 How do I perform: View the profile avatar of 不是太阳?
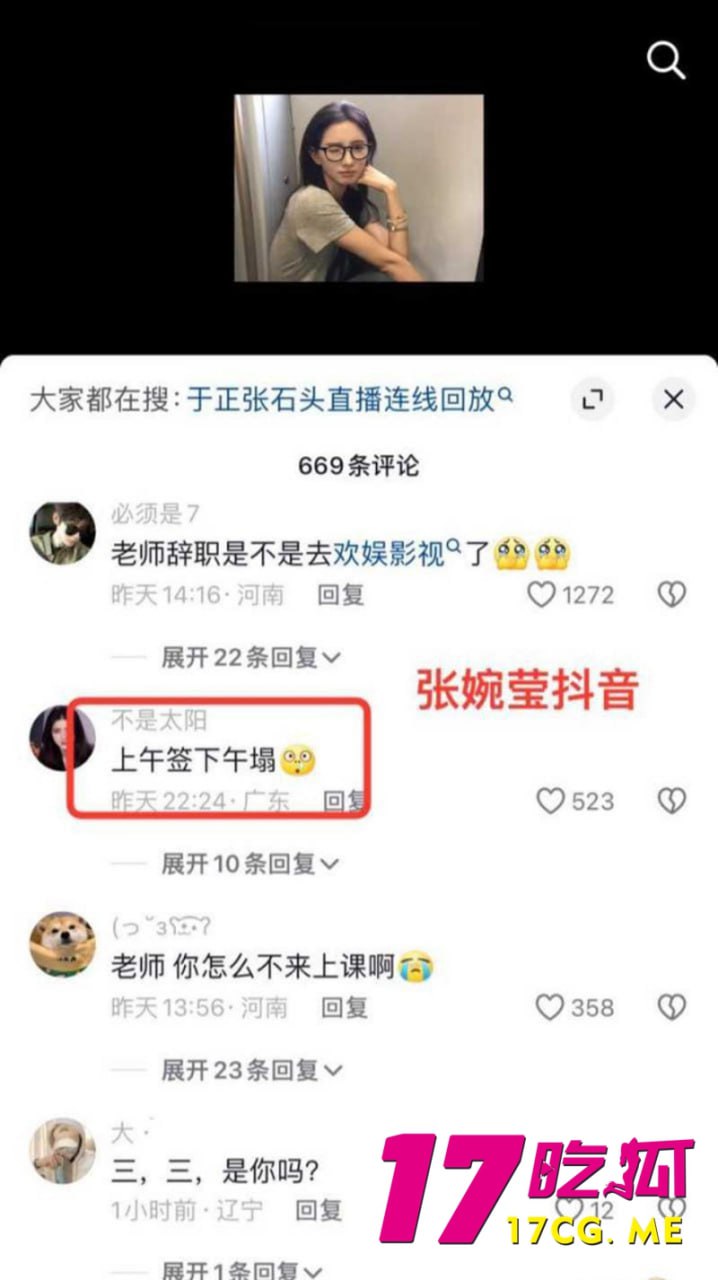coord(62,739)
